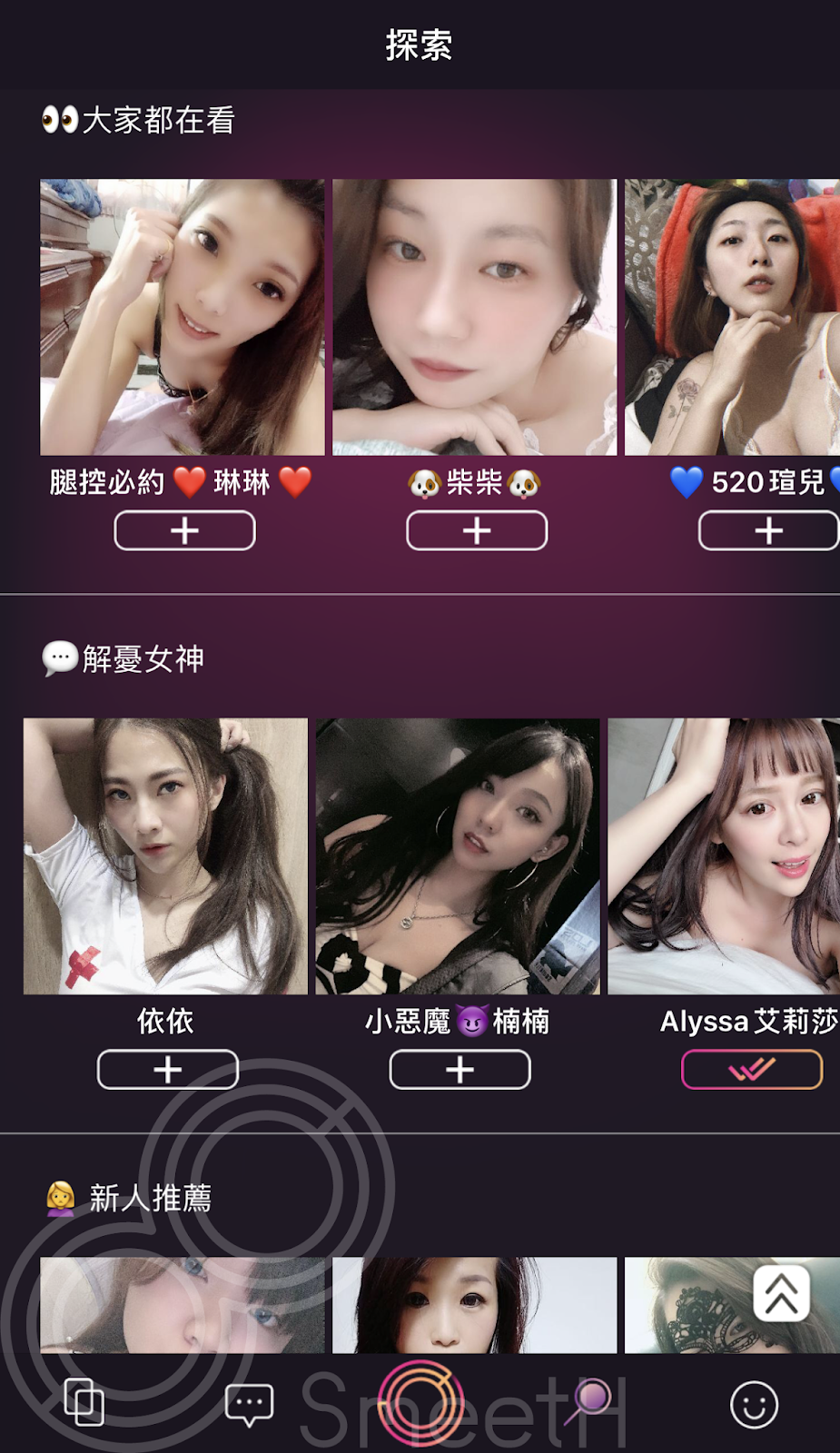This screenshot has height=1453, width=840.
Task: Follow 小惡魔 楠楠 with the plus button
Action: click(460, 1070)
